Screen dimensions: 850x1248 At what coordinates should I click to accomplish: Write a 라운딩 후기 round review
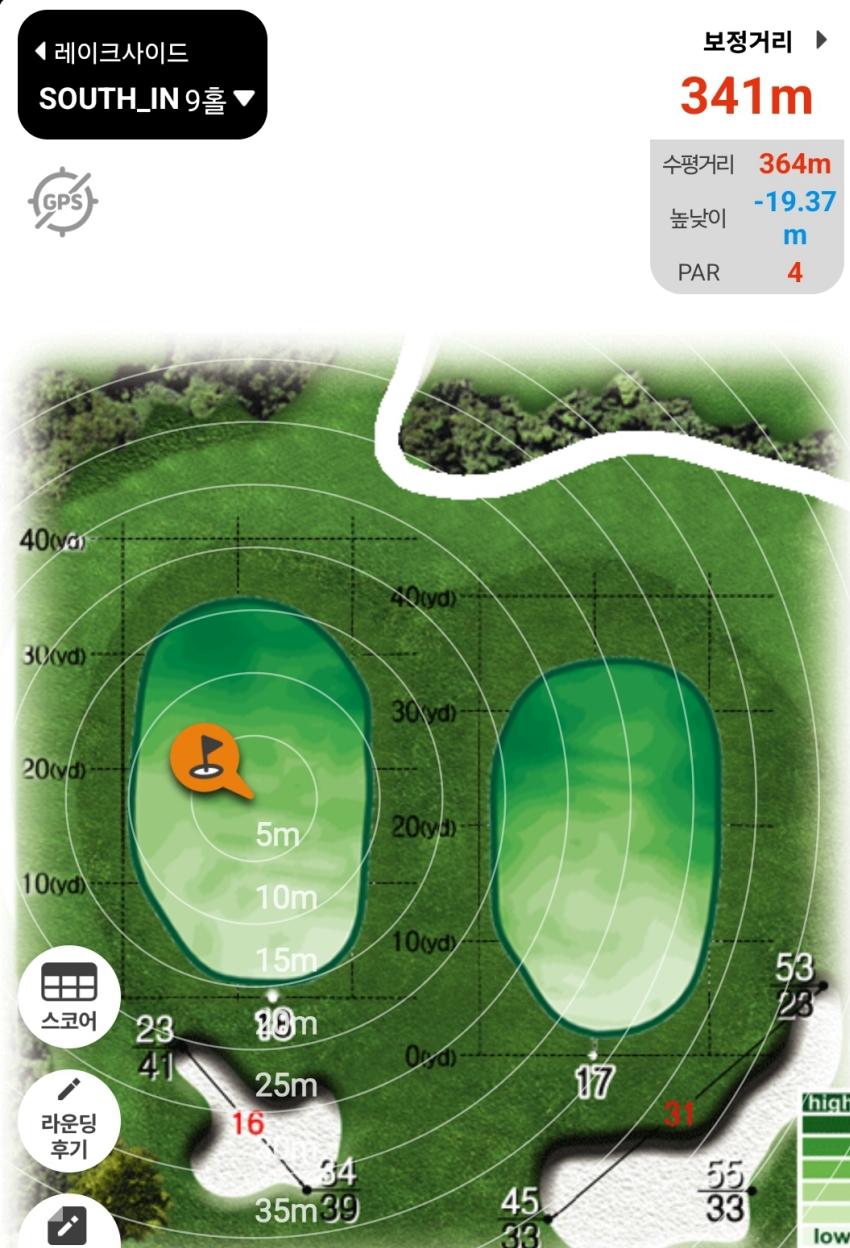tap(69, 1118)
